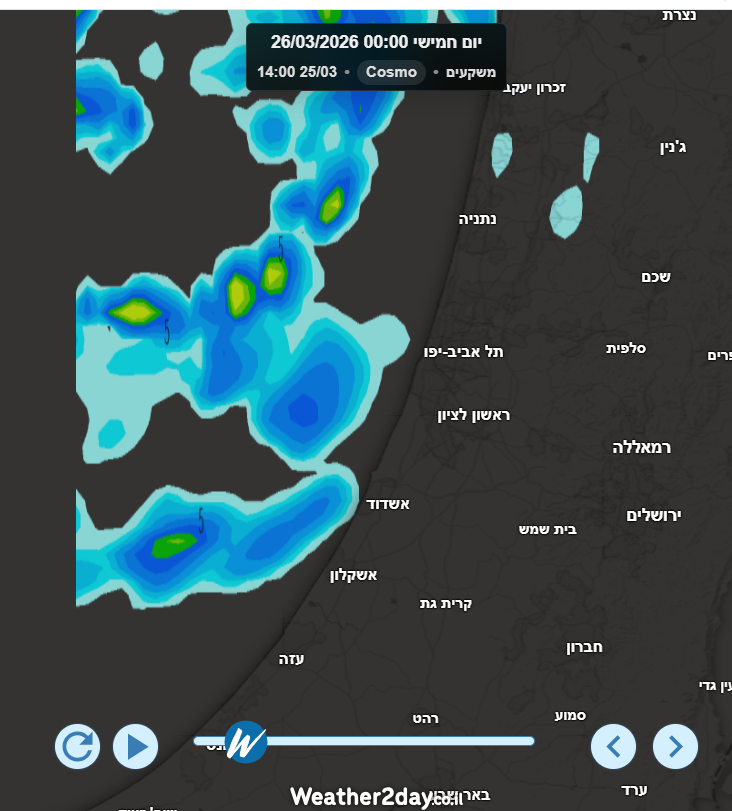Select the Cosmo model chip
Viewport: 732px width, 811px height.
point(391,72)
